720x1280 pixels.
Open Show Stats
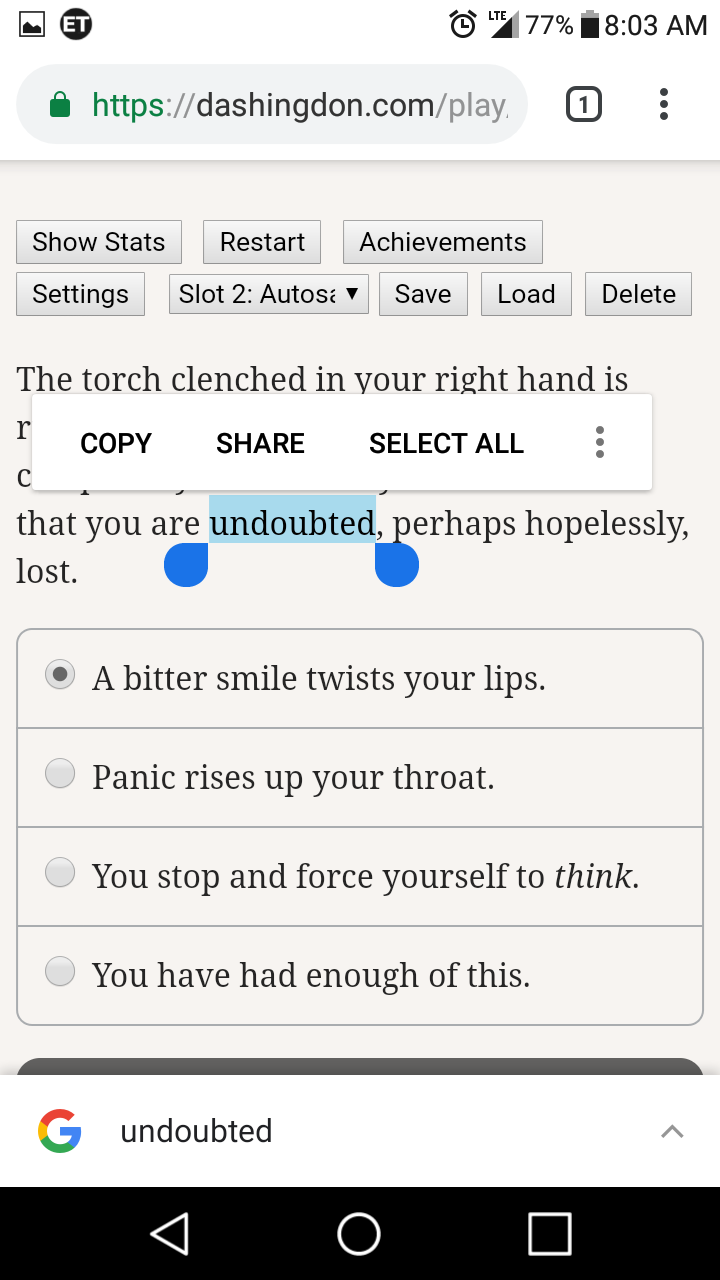pyautogui.click(x=99, y=242)
